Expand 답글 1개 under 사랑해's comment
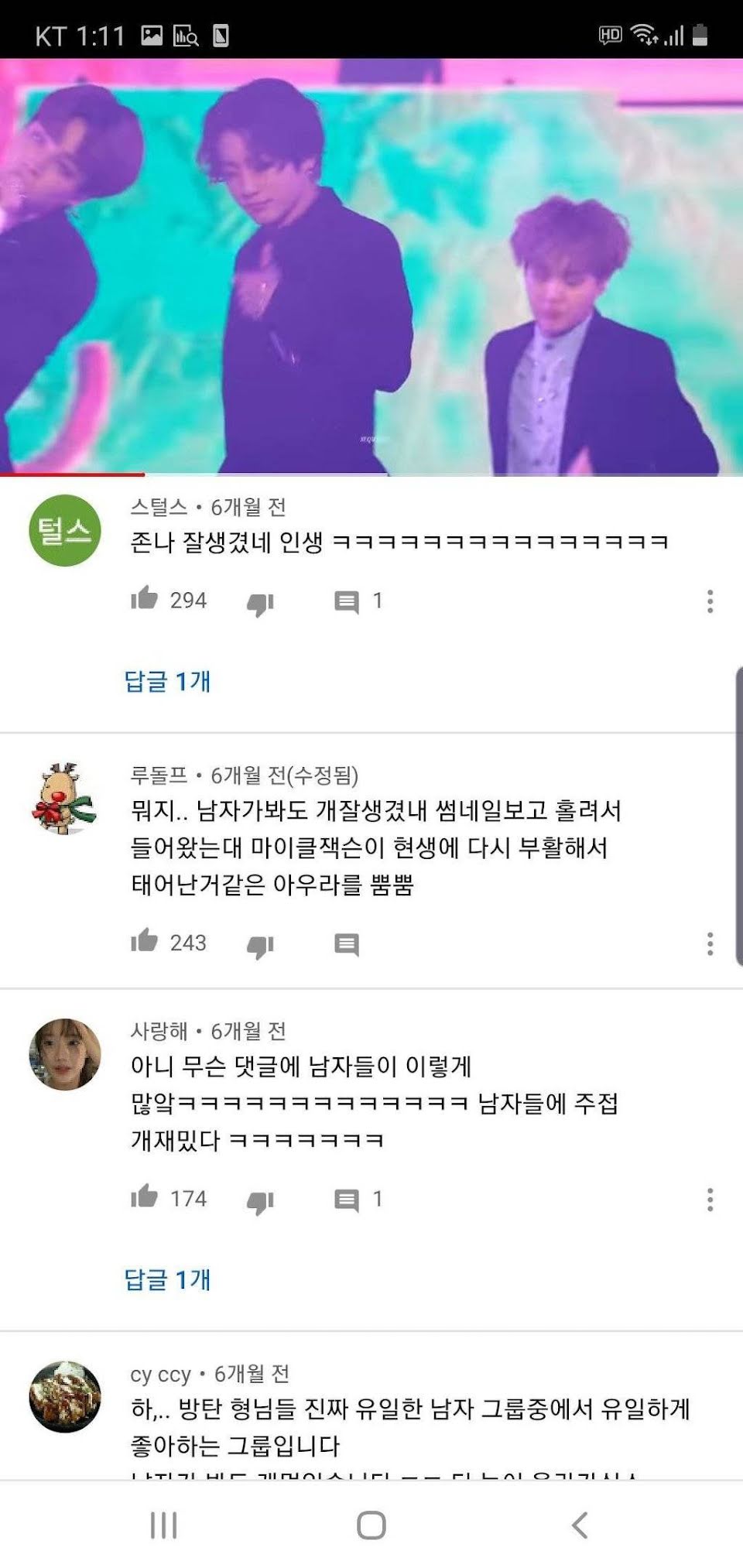 click(x=167, y=1279)
